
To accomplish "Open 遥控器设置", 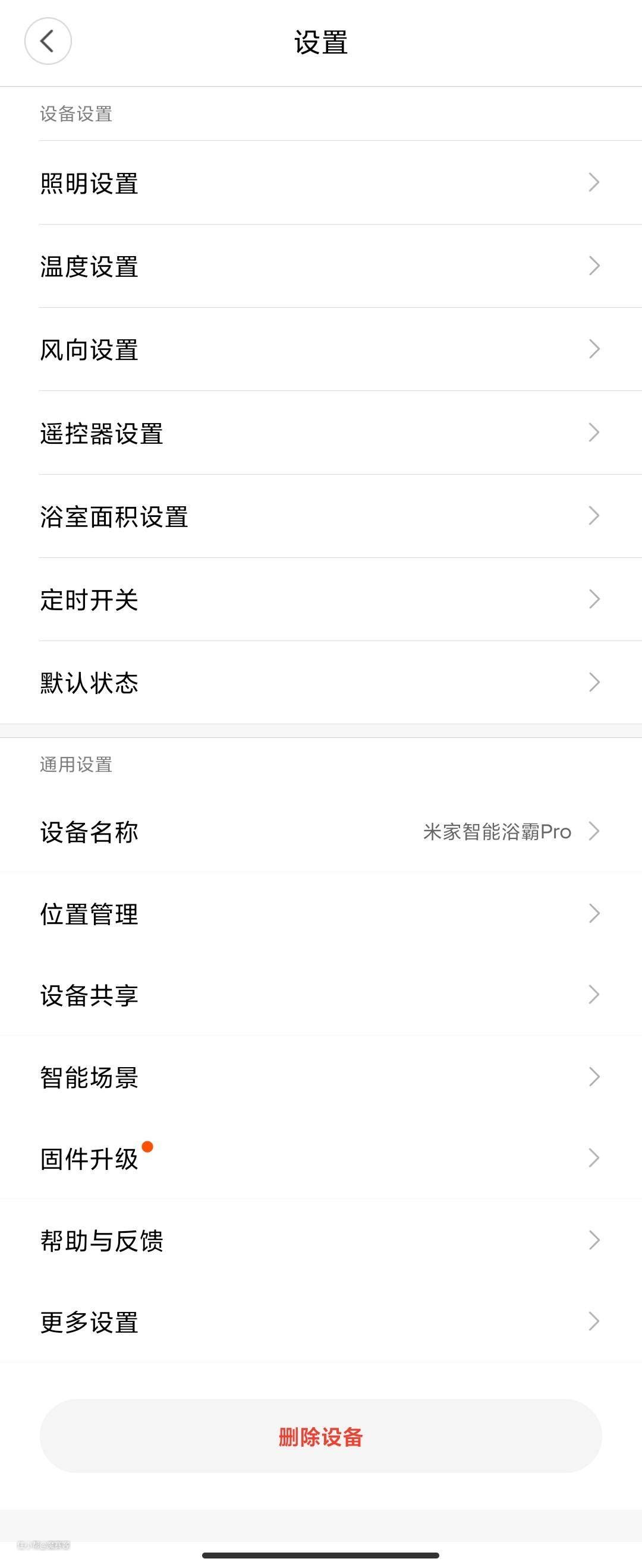I will click(320, 433).
